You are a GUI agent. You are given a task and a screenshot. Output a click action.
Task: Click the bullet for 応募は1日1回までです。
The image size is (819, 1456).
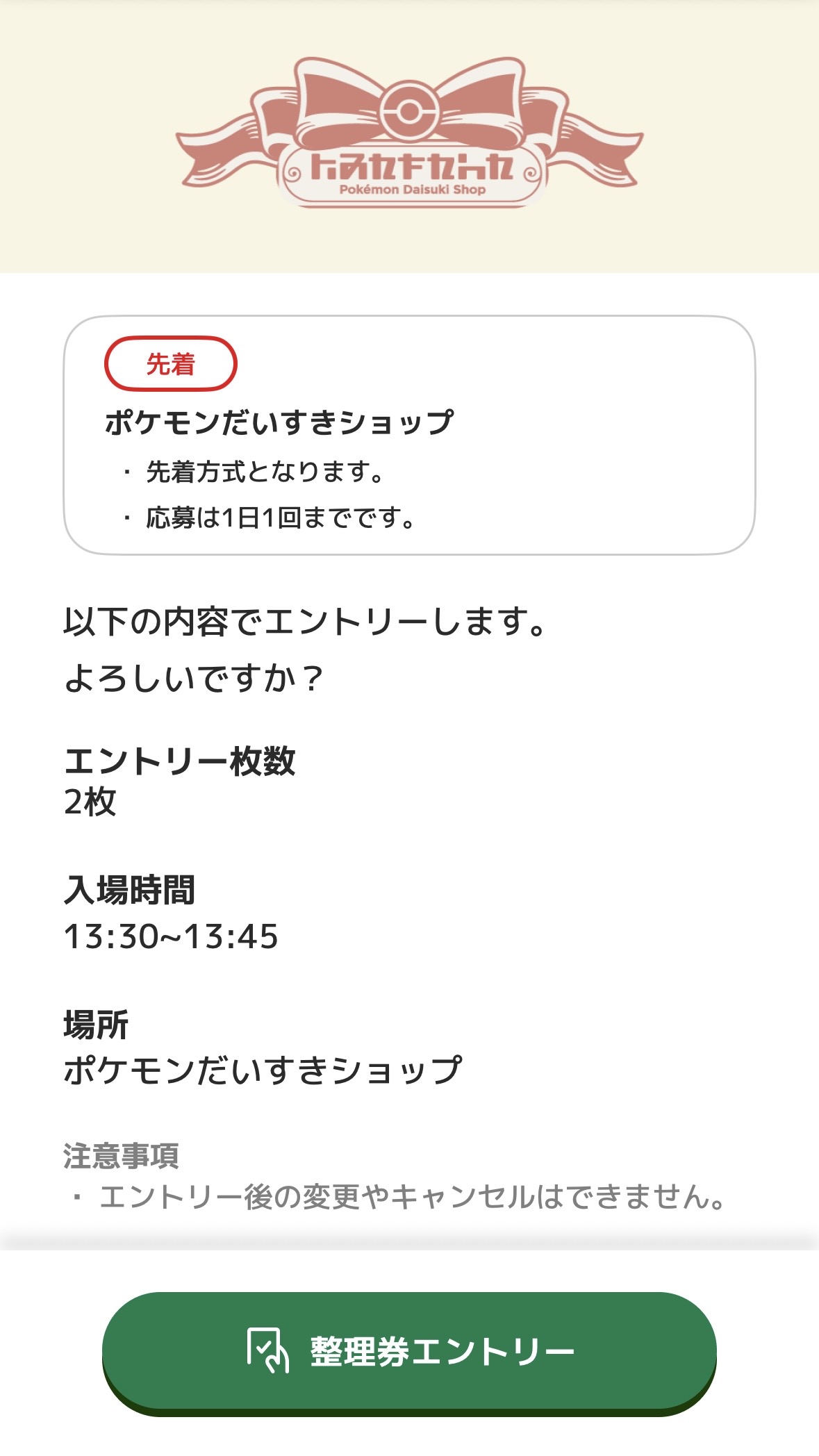tap(126, 518)
